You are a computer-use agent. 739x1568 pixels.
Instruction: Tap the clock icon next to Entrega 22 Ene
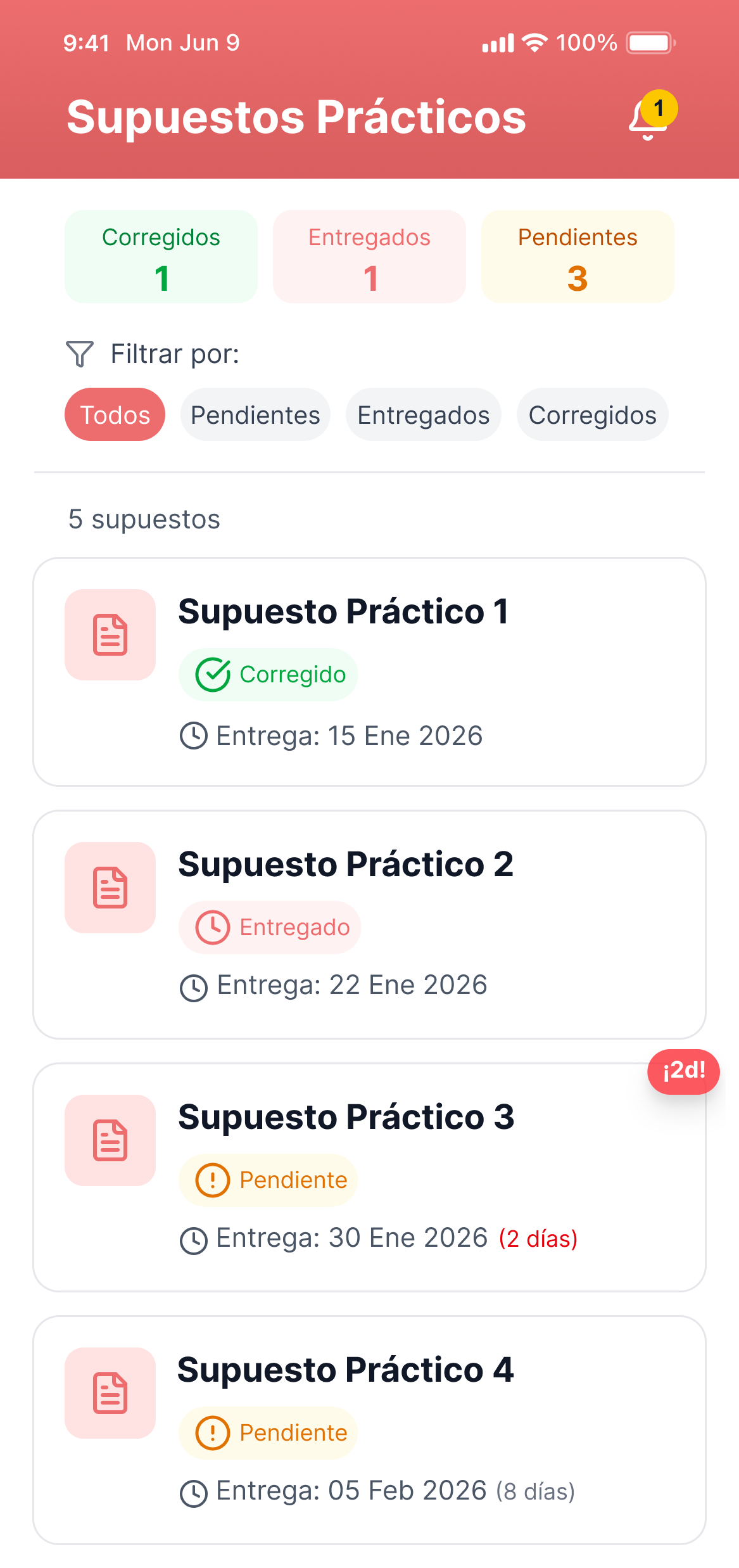[x=195, y=985]
